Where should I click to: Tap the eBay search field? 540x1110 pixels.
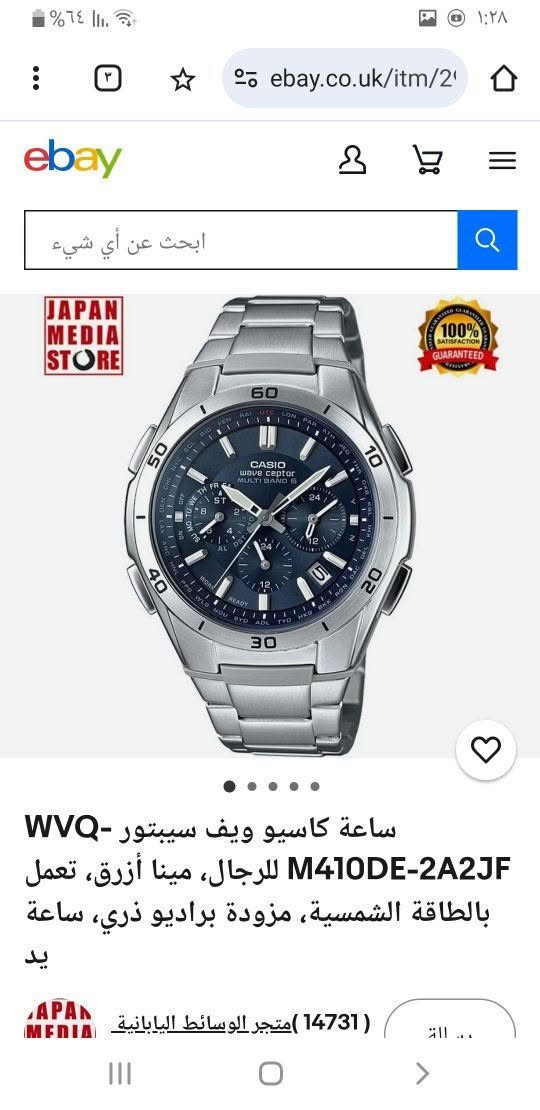tap(241, 240)
